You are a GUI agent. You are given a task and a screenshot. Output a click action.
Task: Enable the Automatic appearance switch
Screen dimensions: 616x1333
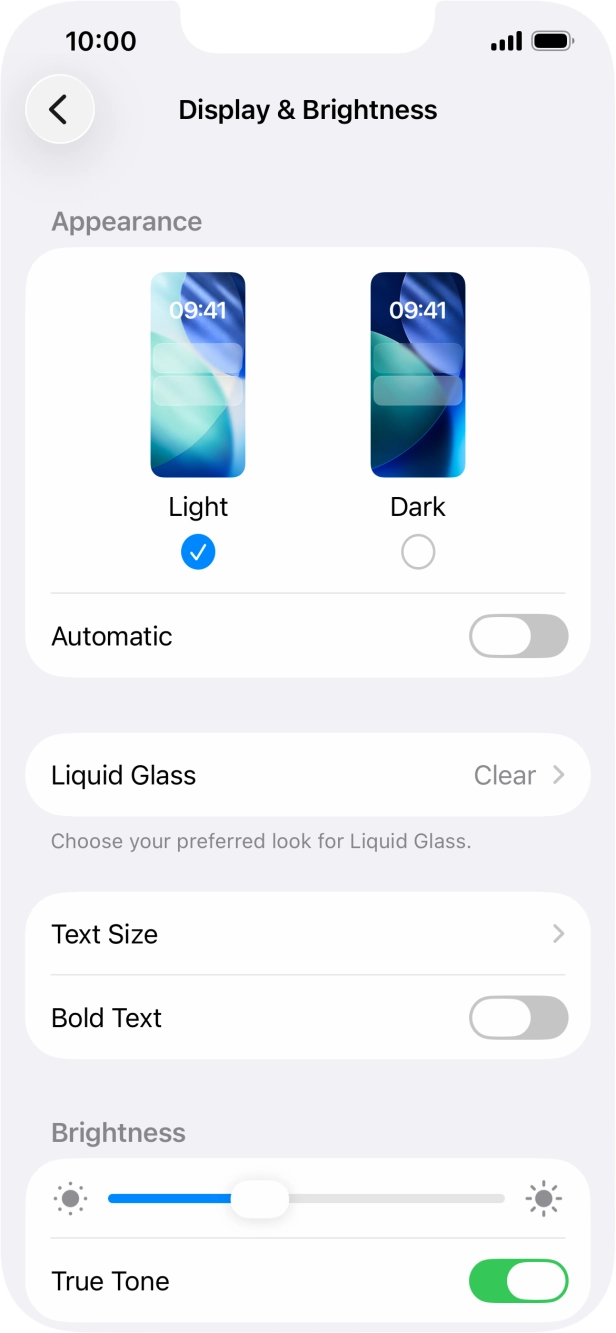coord(518,636)
